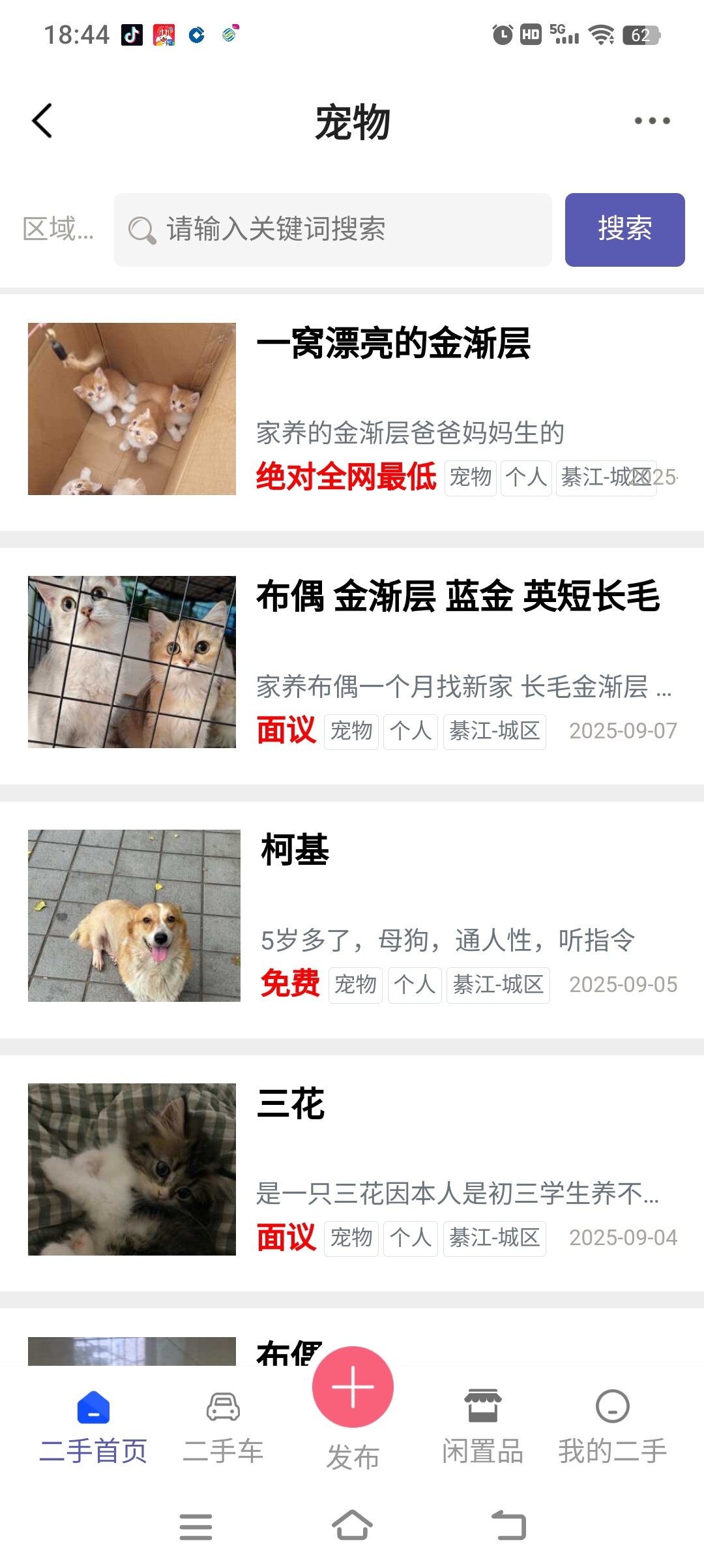This screenshot has height=1568, width=704.
Task: Go to the system home screen
Action: tap(352, 1526)
